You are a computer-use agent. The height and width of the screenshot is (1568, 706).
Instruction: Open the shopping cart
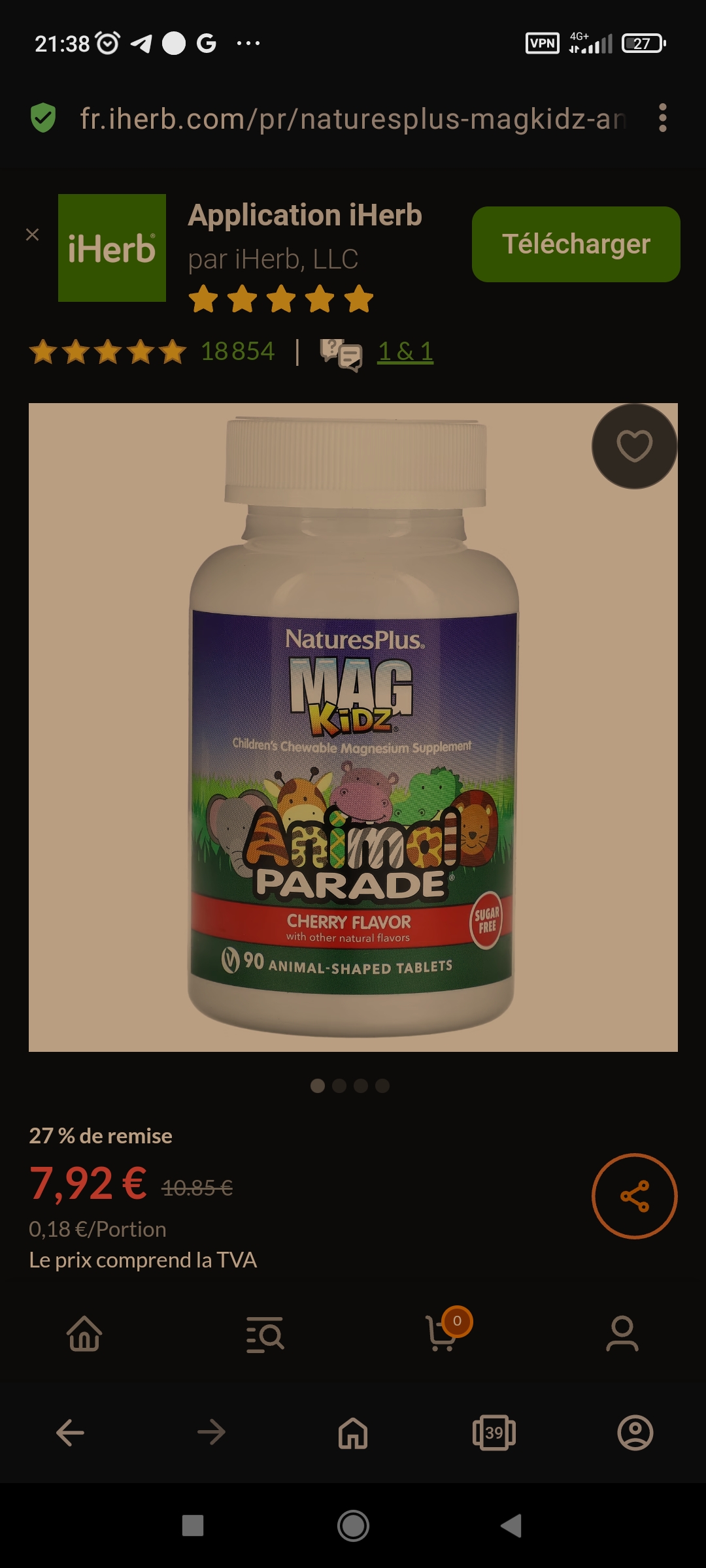click(x=443, y=1332)
